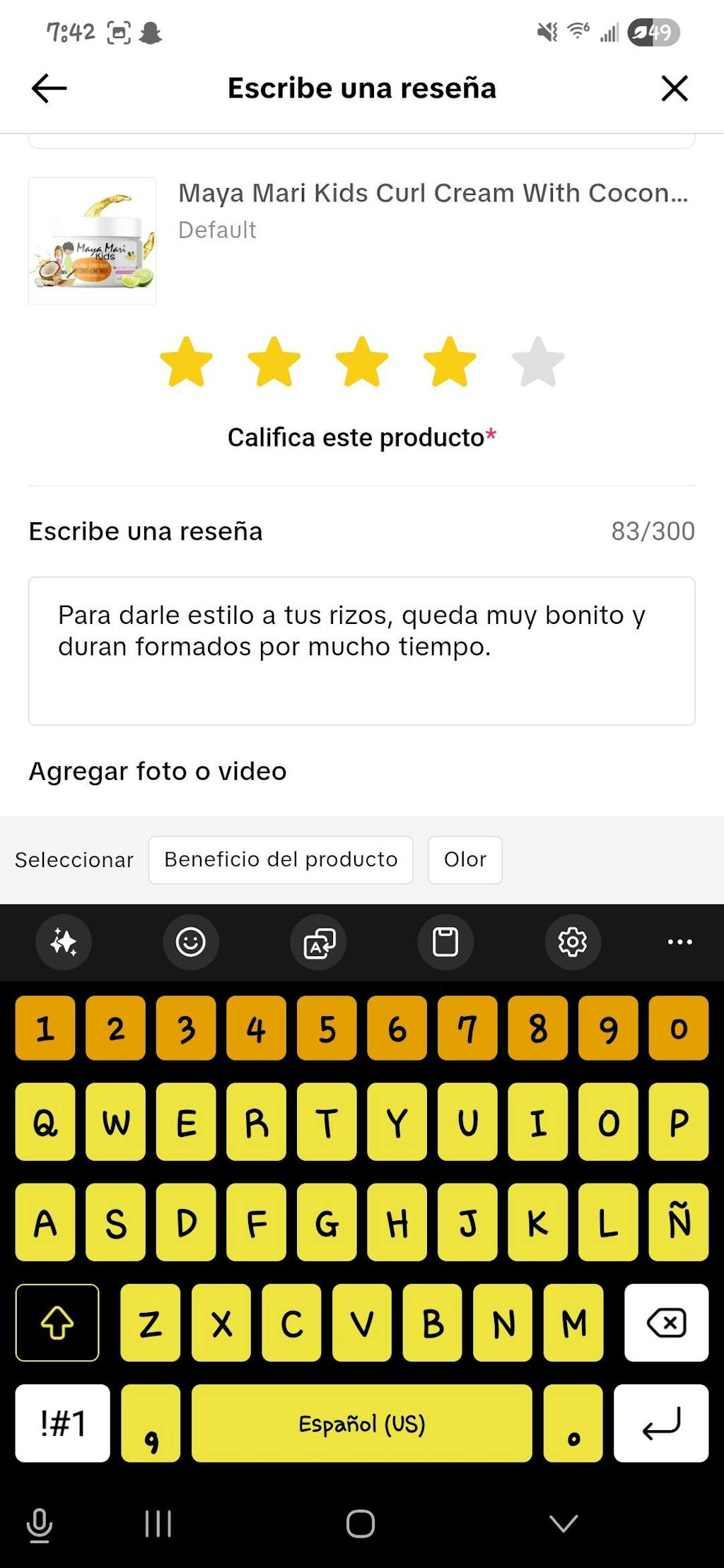This screenshot has width=724, height=1568.
Task: Open the keyboard AI sparkle tool
Action: [64, 942]
